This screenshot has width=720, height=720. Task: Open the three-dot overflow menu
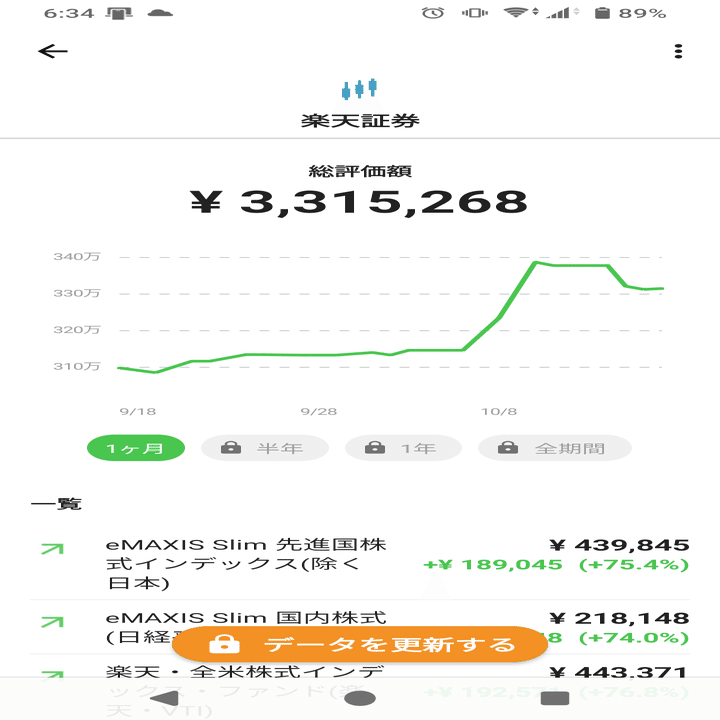[678, 52]
